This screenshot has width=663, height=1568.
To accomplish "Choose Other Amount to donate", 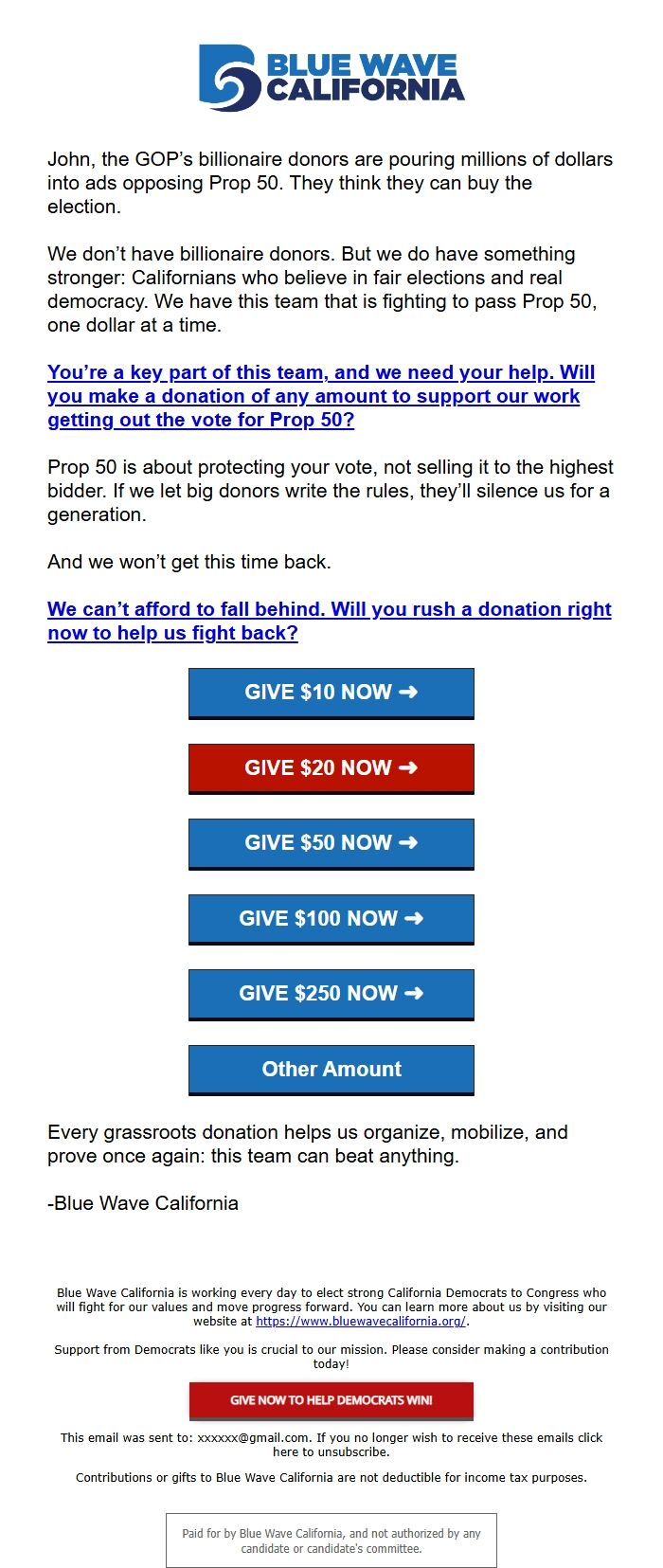I will 331,1070.
